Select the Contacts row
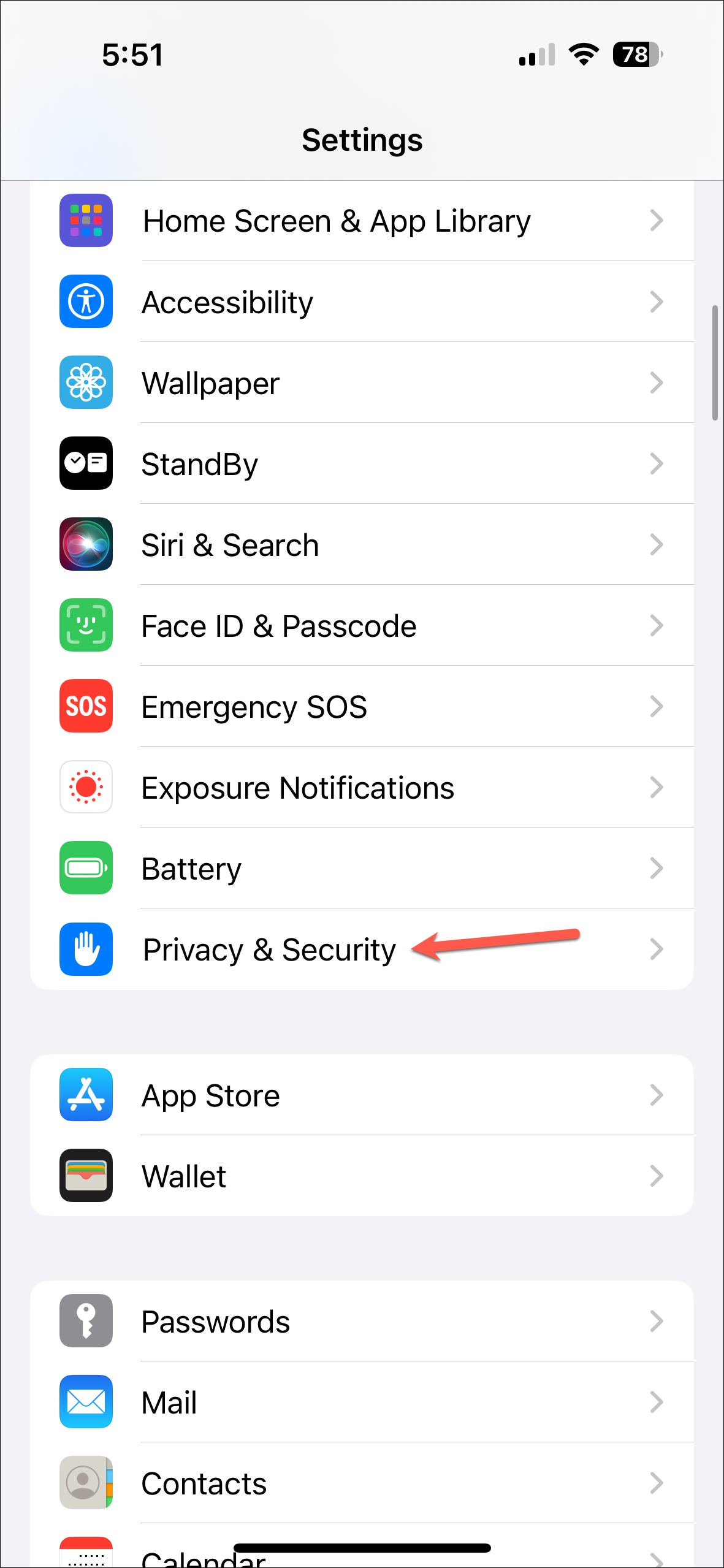 point(362,1483)
